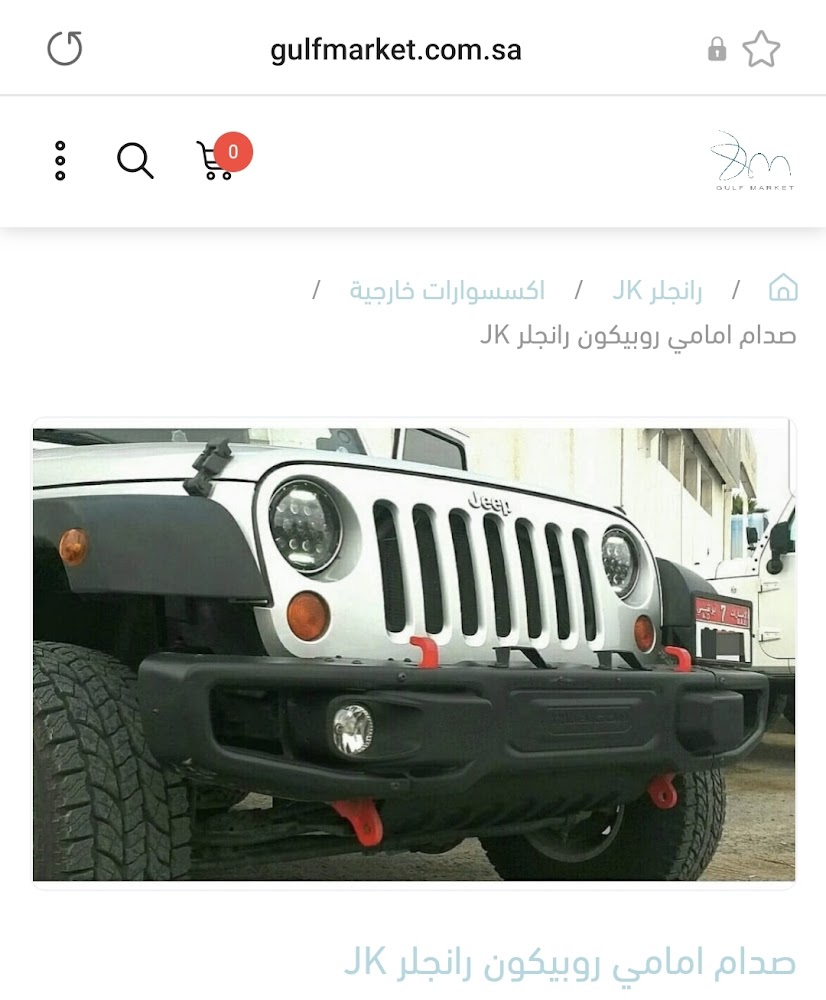Click the first breadcrumb separator slash
This screenshot has width=826, height=1000.
coord(737,289)
